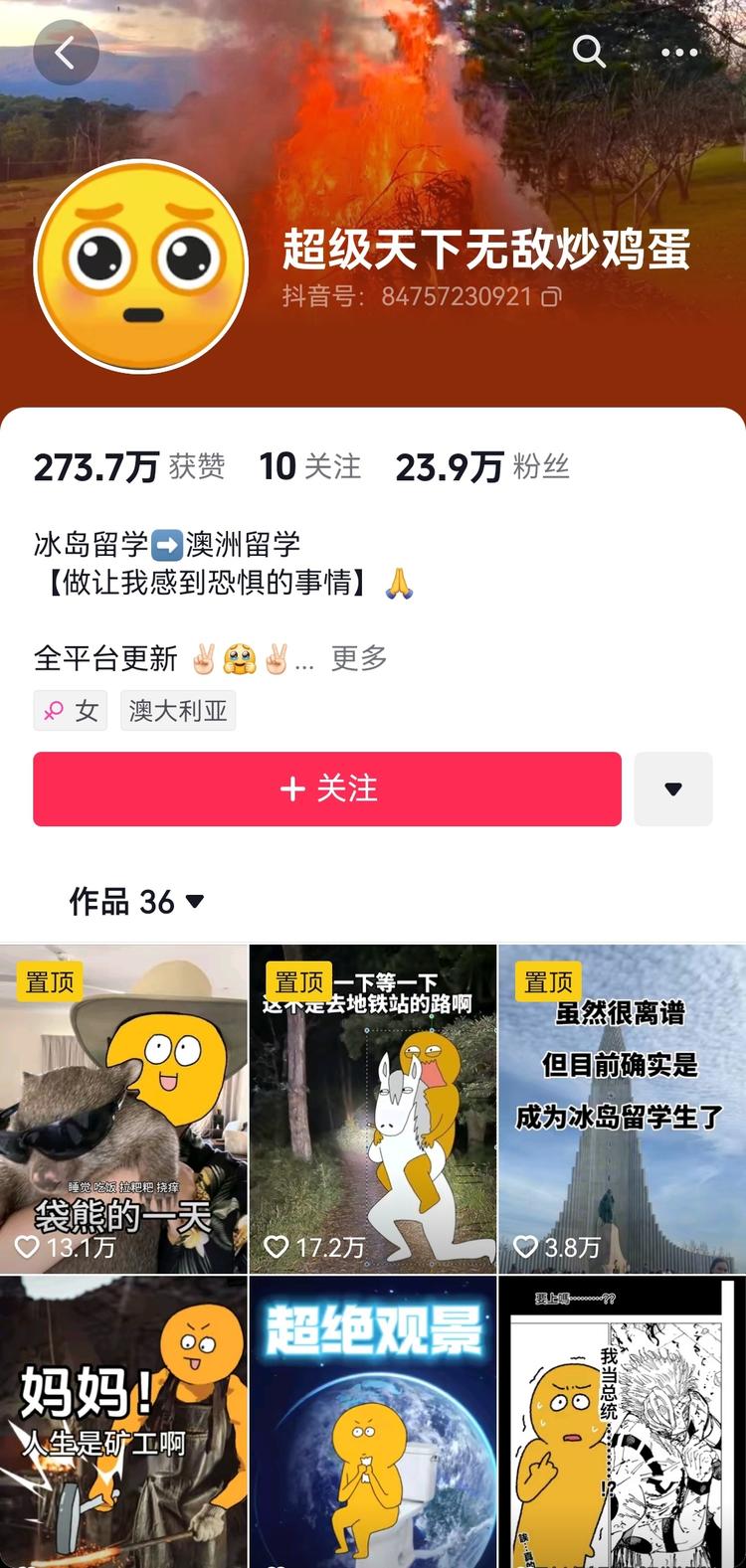Viewport: 746px width, 1568px height.
Task: Expand the dropdown arrow beside the follow button
Action: pyautogui.click(x=673, y=789)
